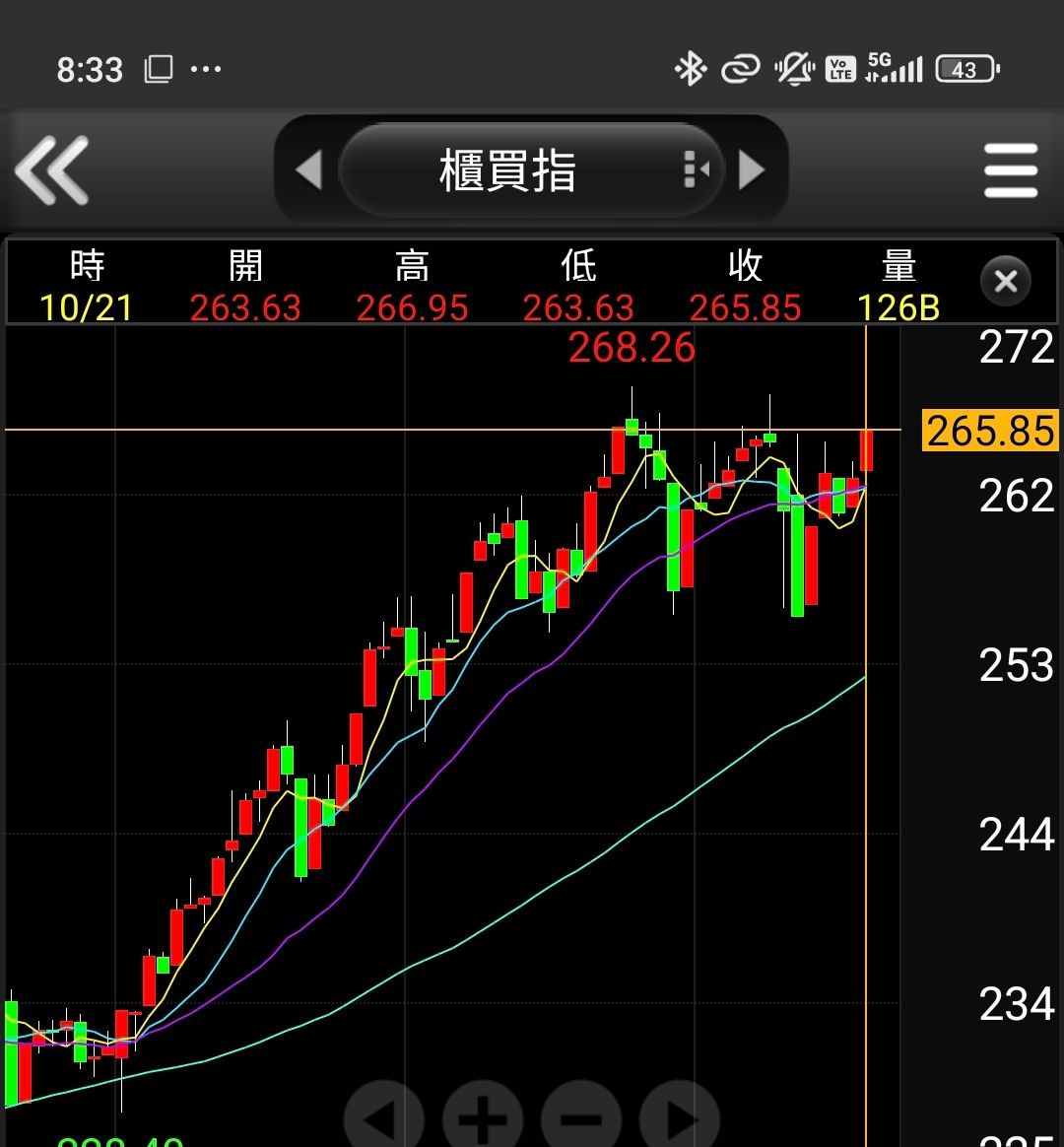Move chart cursor left

tap(383, 1118)
